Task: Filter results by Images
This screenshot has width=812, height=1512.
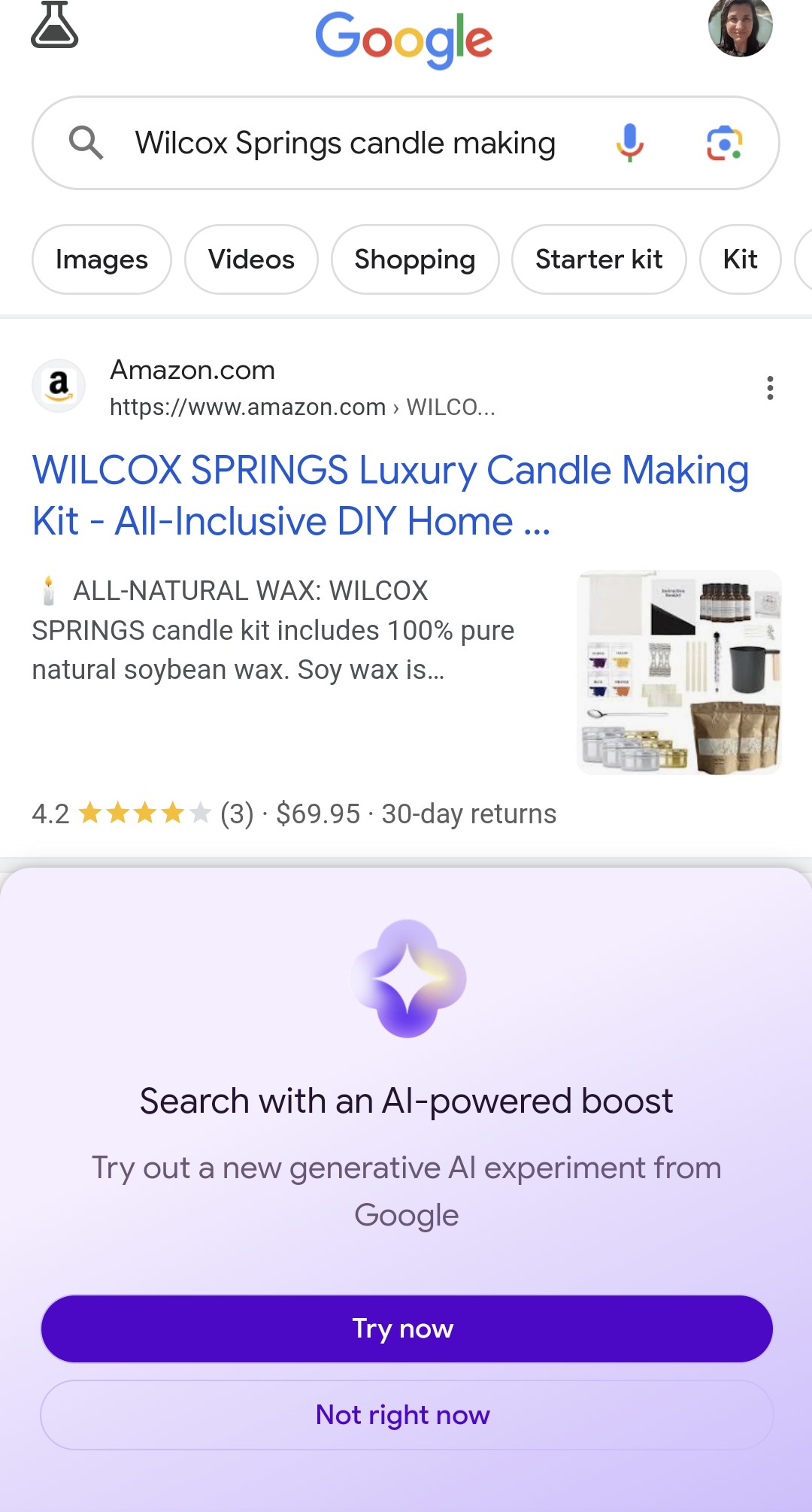Action: [x=101, y=259]
